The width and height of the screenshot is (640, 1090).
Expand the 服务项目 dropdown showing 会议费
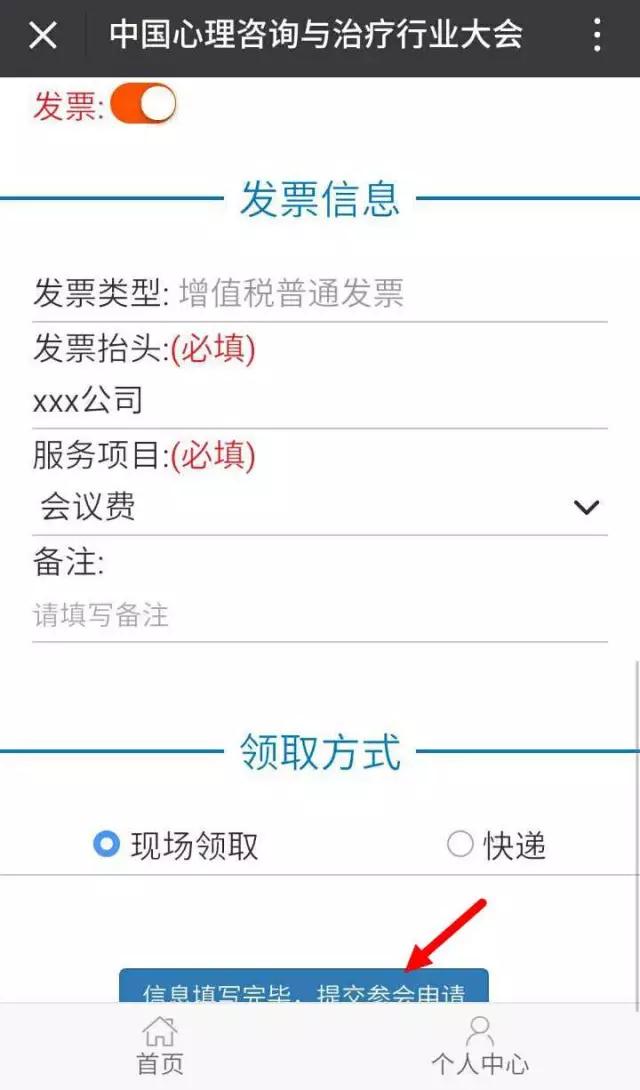[318, 508]
